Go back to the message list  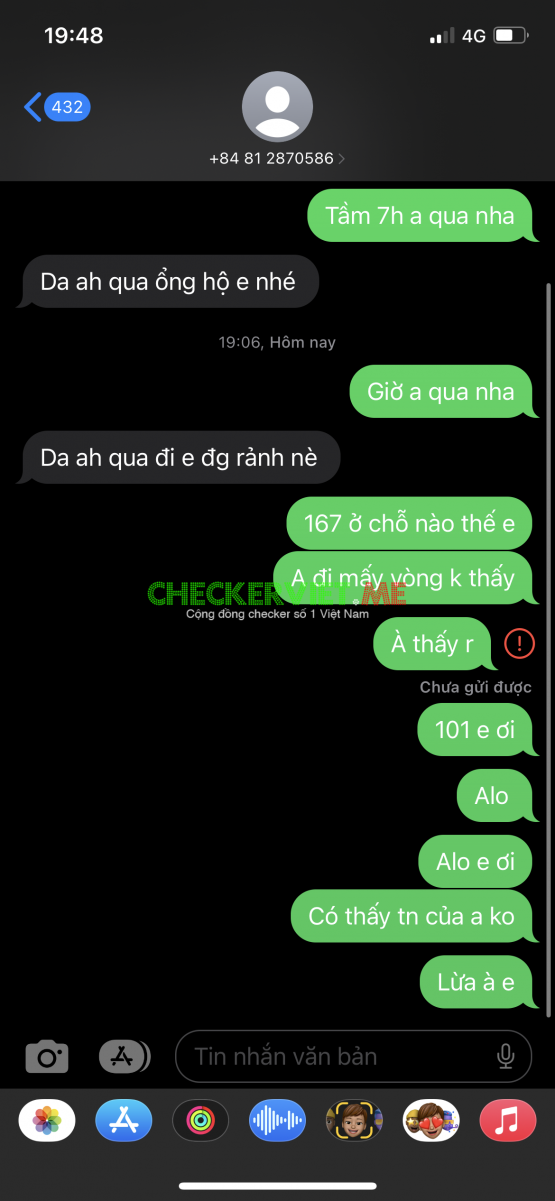57,106
